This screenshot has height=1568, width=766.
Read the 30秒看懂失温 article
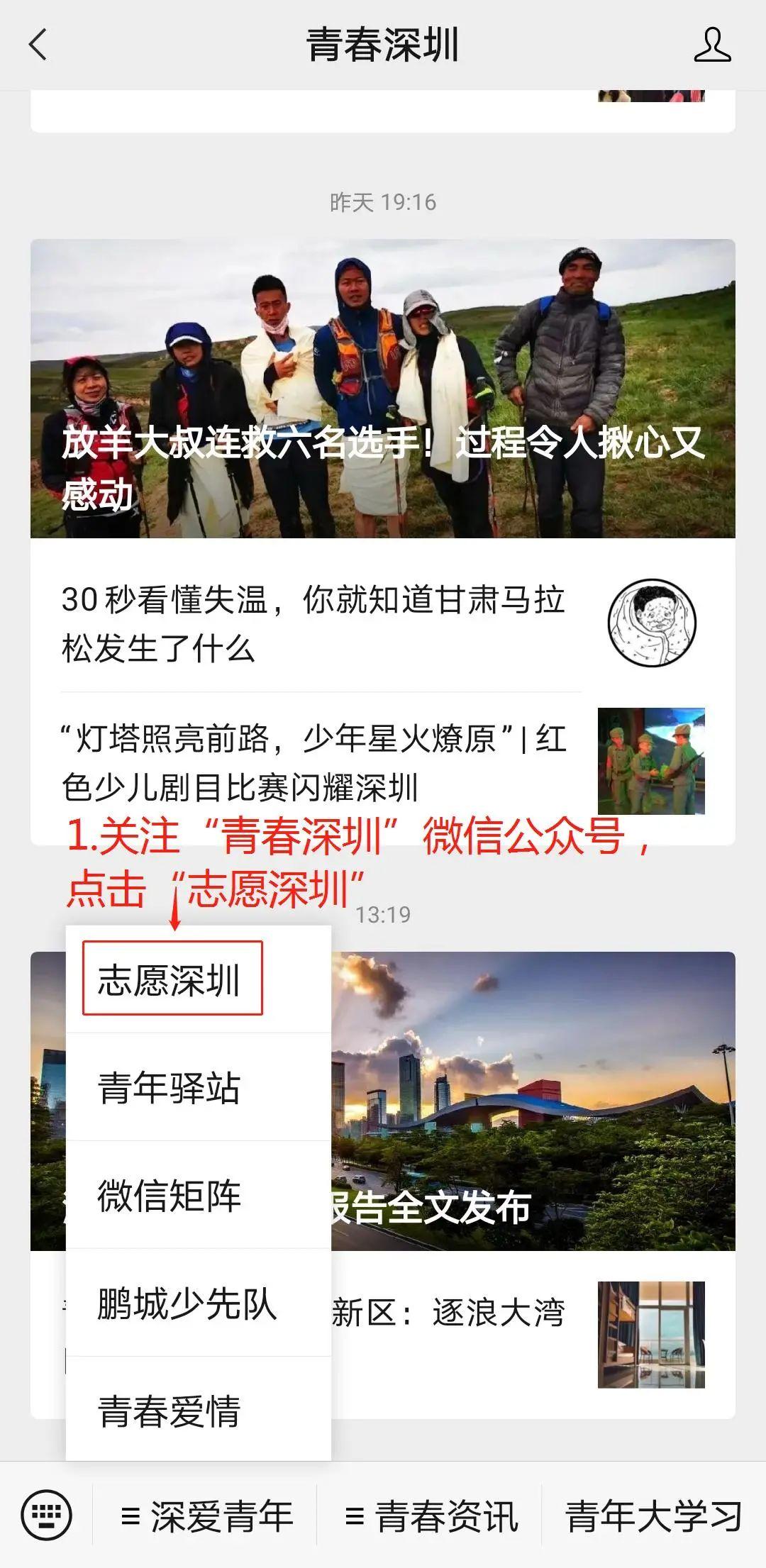point(312,623)
